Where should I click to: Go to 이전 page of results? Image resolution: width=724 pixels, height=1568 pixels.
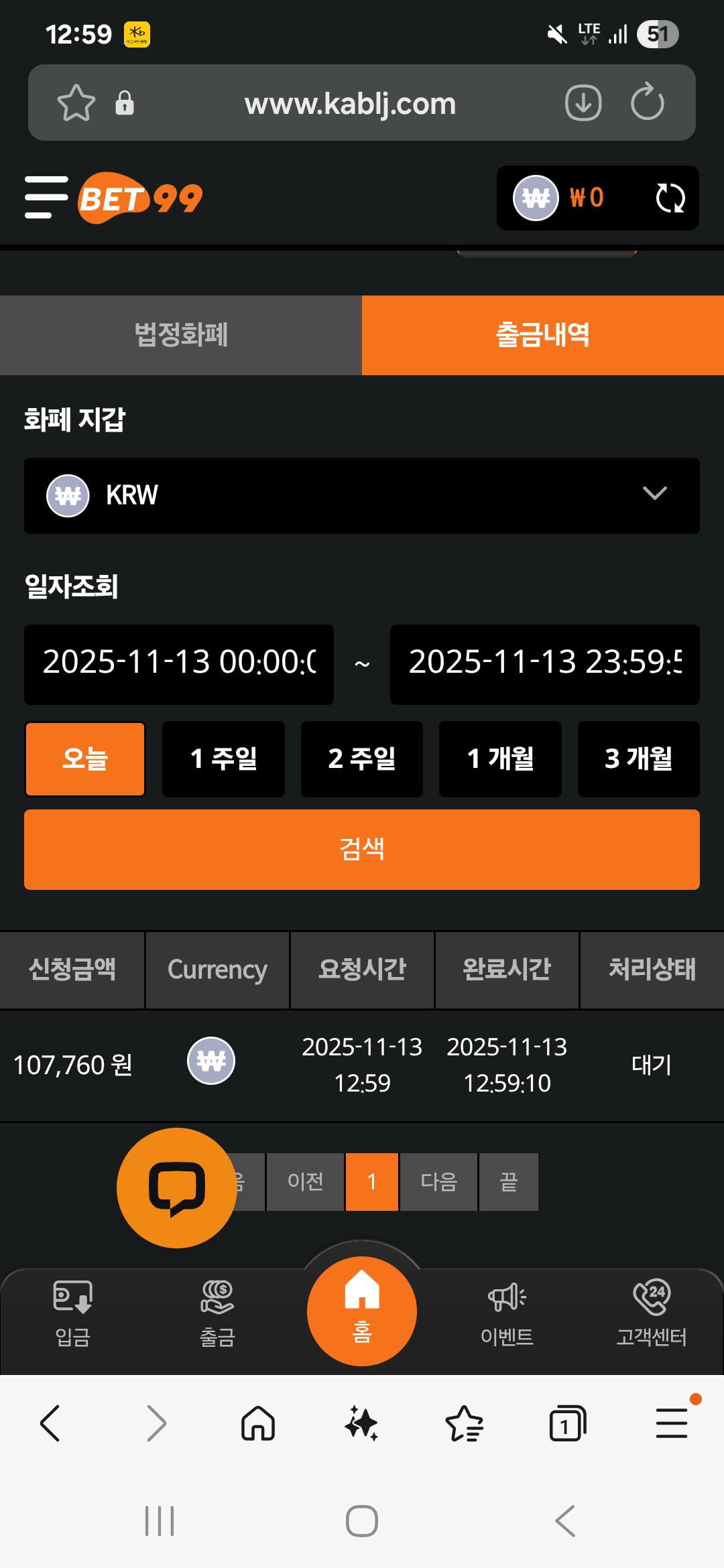[x=306, y=1181]
